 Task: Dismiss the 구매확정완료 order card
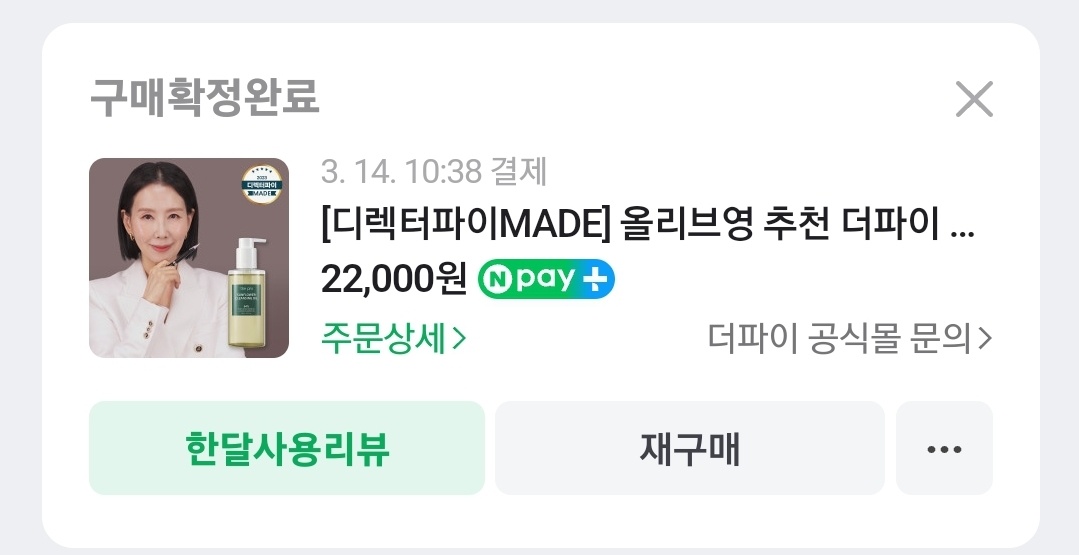[x=973, y=100]
